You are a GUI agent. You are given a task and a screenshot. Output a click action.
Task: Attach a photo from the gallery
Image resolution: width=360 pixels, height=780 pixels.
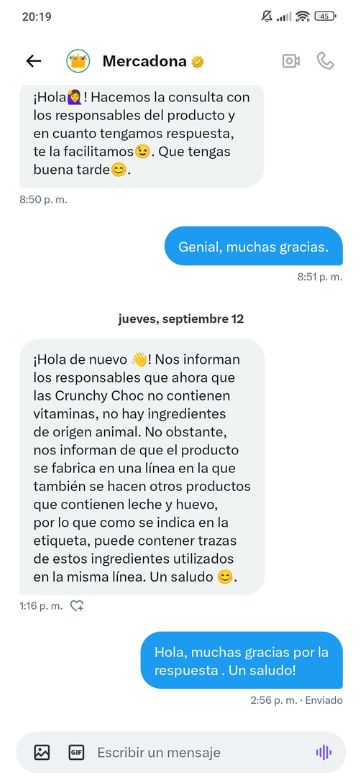[42, 752]
